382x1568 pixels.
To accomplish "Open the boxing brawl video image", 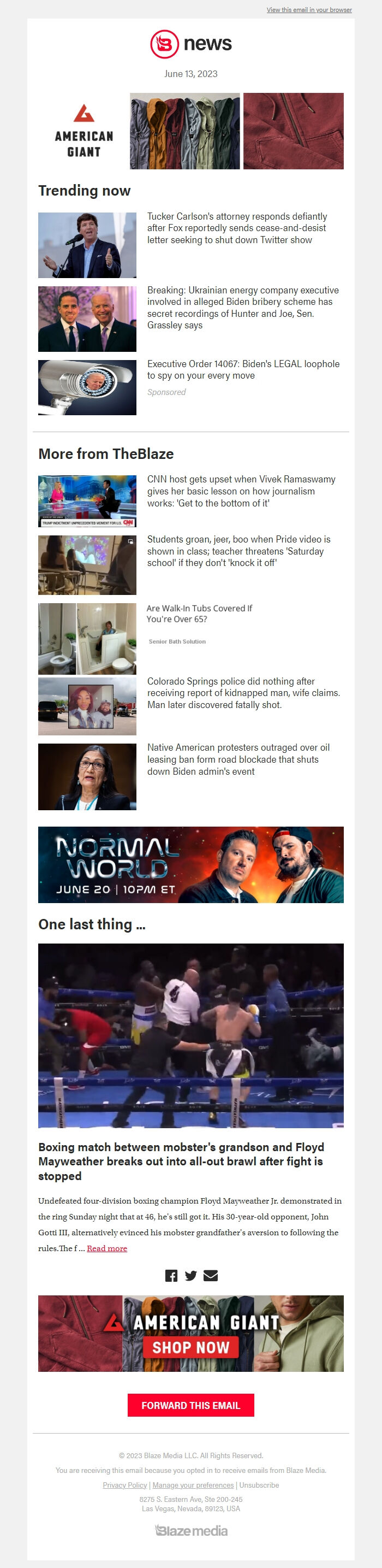I will 190,1035.
